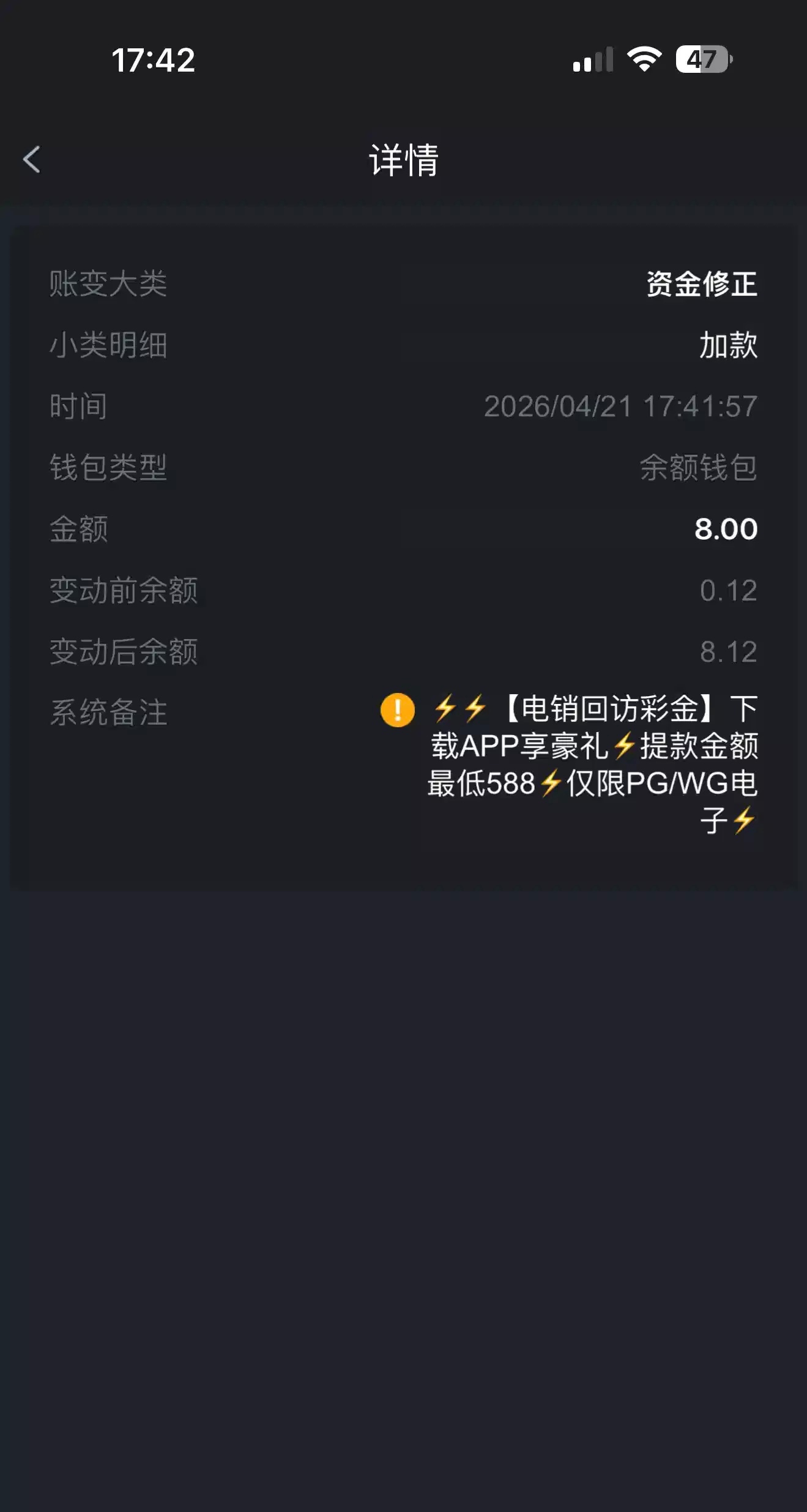Go back from the 详情 page
This screenshot has height=1512, width=807.
[x=32, y=160]
